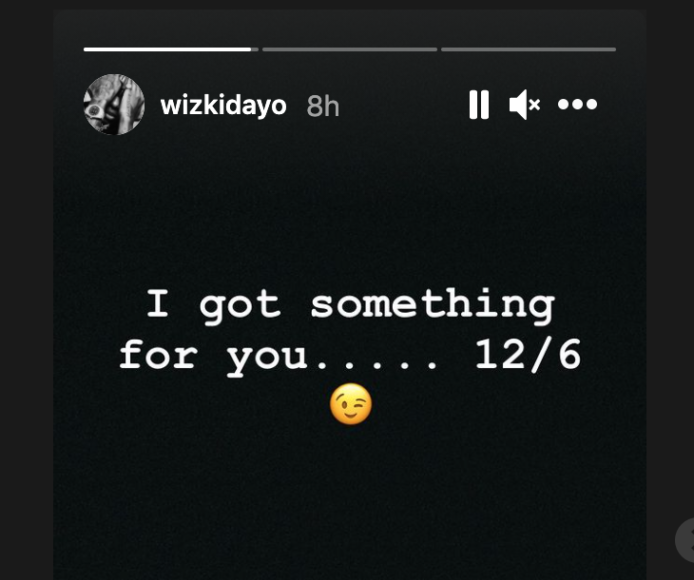Open the three-dot story options menu
Viewport: 694px width, 580px height.
(x=577, y=104)
